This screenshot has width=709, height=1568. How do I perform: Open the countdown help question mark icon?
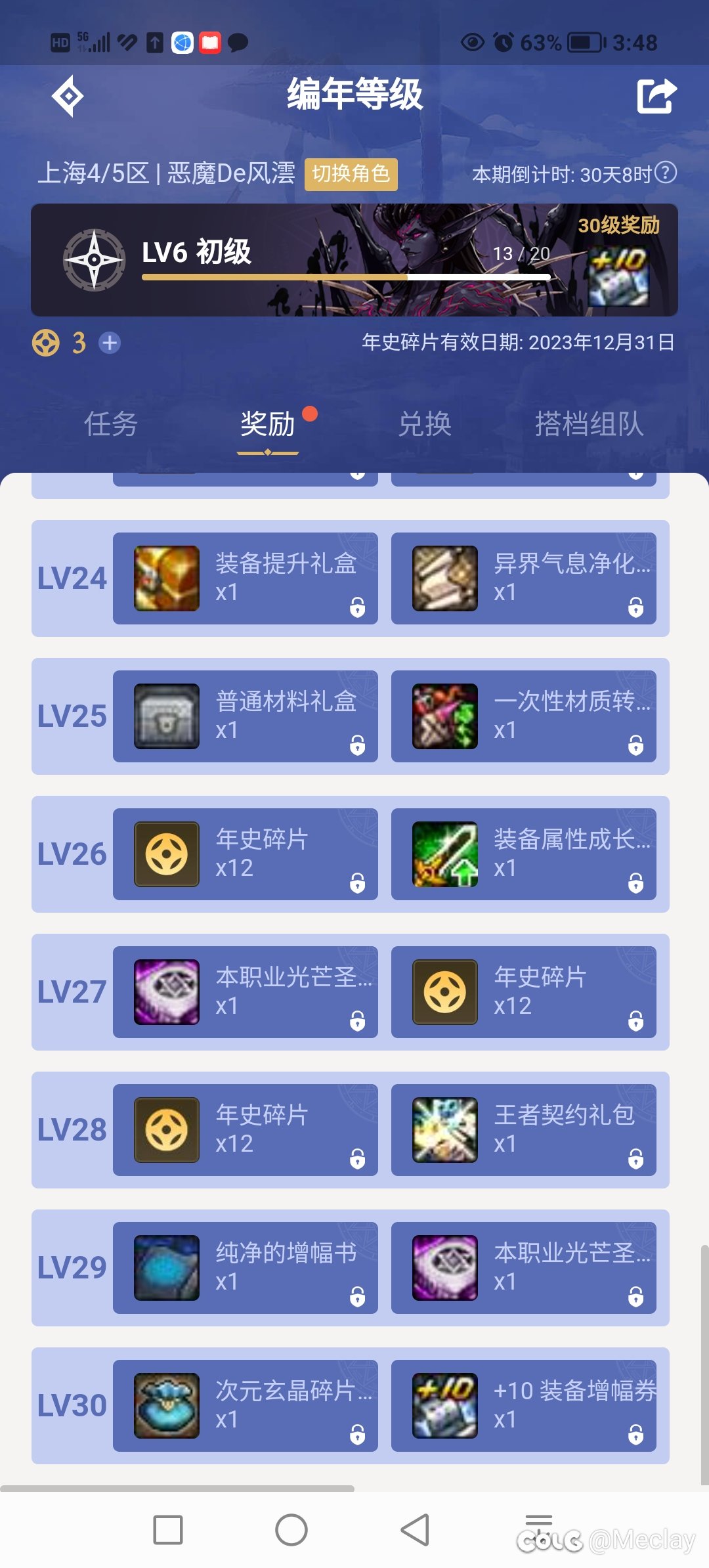pos(666,173)
